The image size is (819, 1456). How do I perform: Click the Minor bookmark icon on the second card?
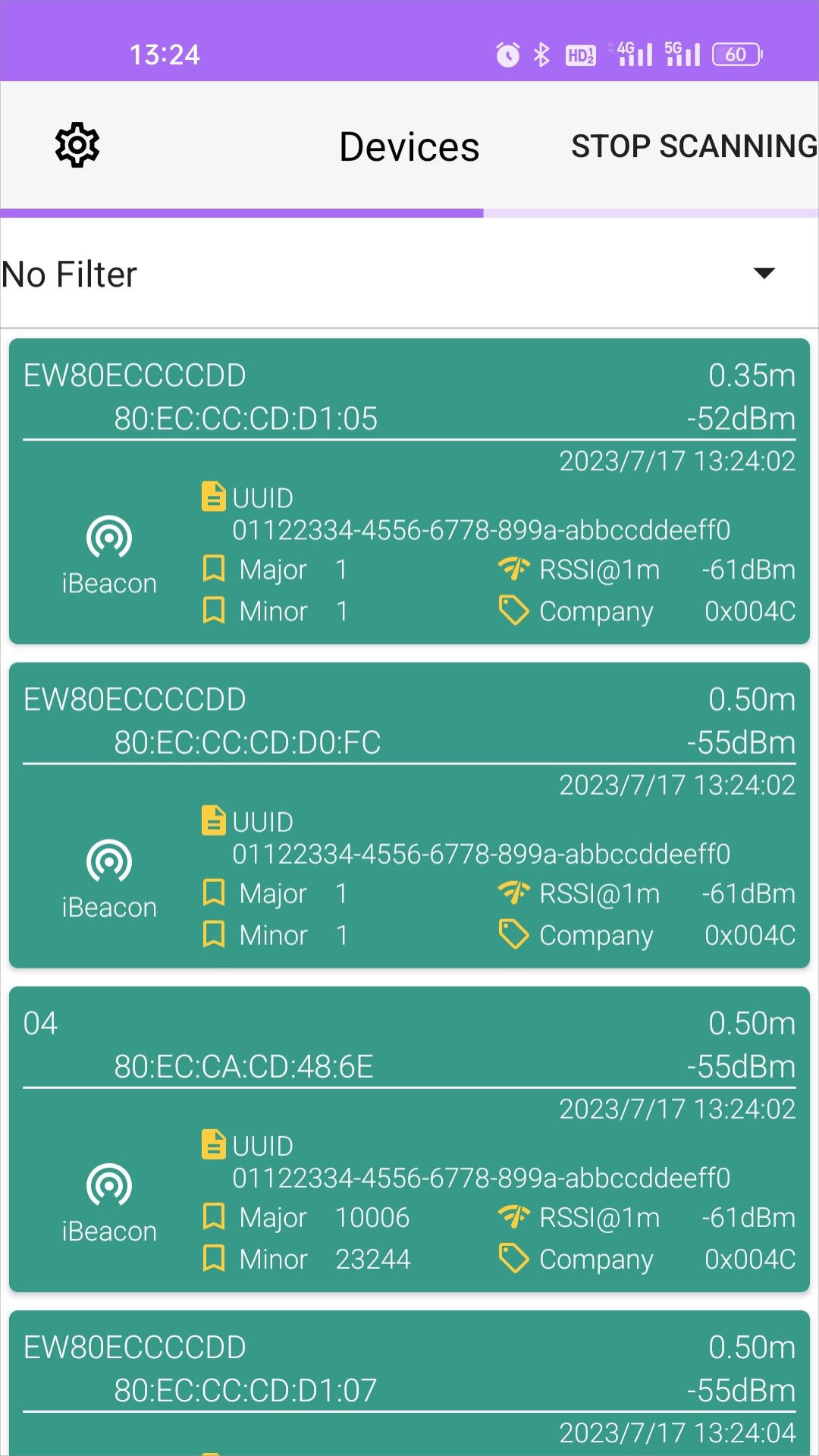pos(213,934)
